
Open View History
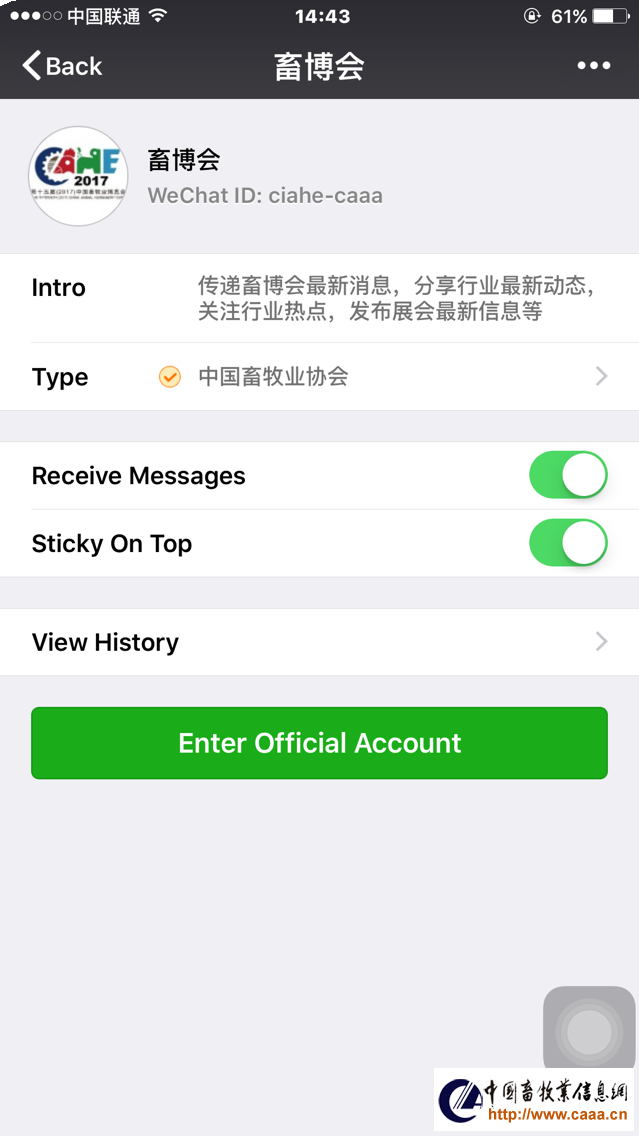[x=320, y=642]
